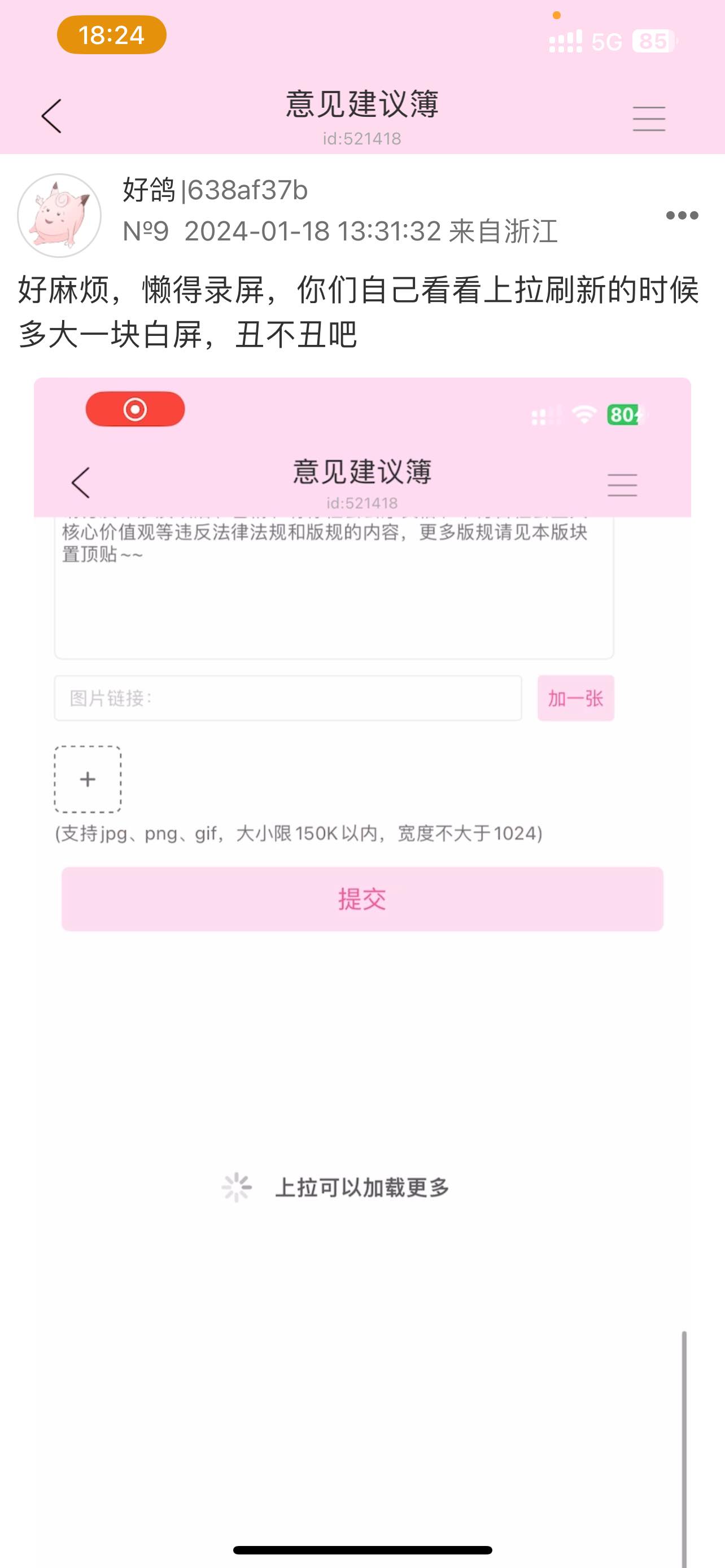This screenshot has height=1568, width=725.
Task: View 好鸽's profile avatar
Action: click(59, 215)
